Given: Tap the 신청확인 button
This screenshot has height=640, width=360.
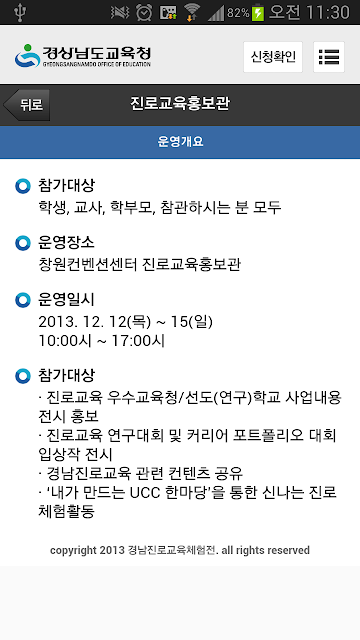Looking at the screenshot, I should point(273,57).
